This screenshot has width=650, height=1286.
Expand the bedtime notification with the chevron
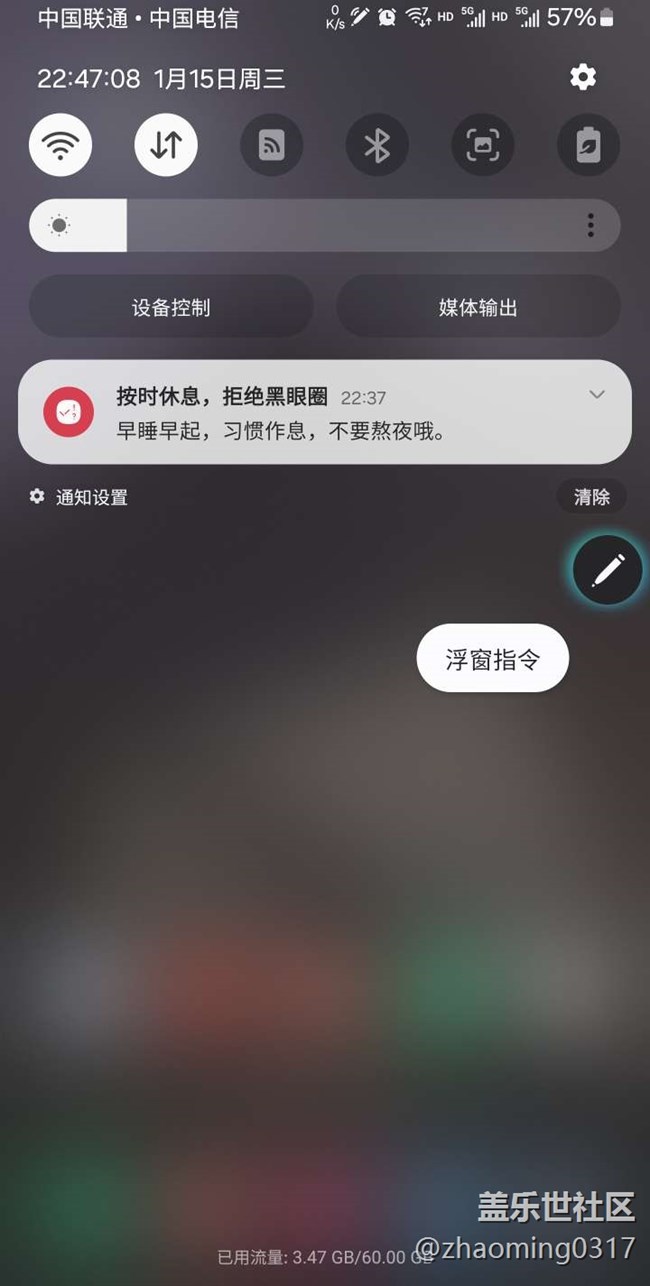[x=597, y=395]
